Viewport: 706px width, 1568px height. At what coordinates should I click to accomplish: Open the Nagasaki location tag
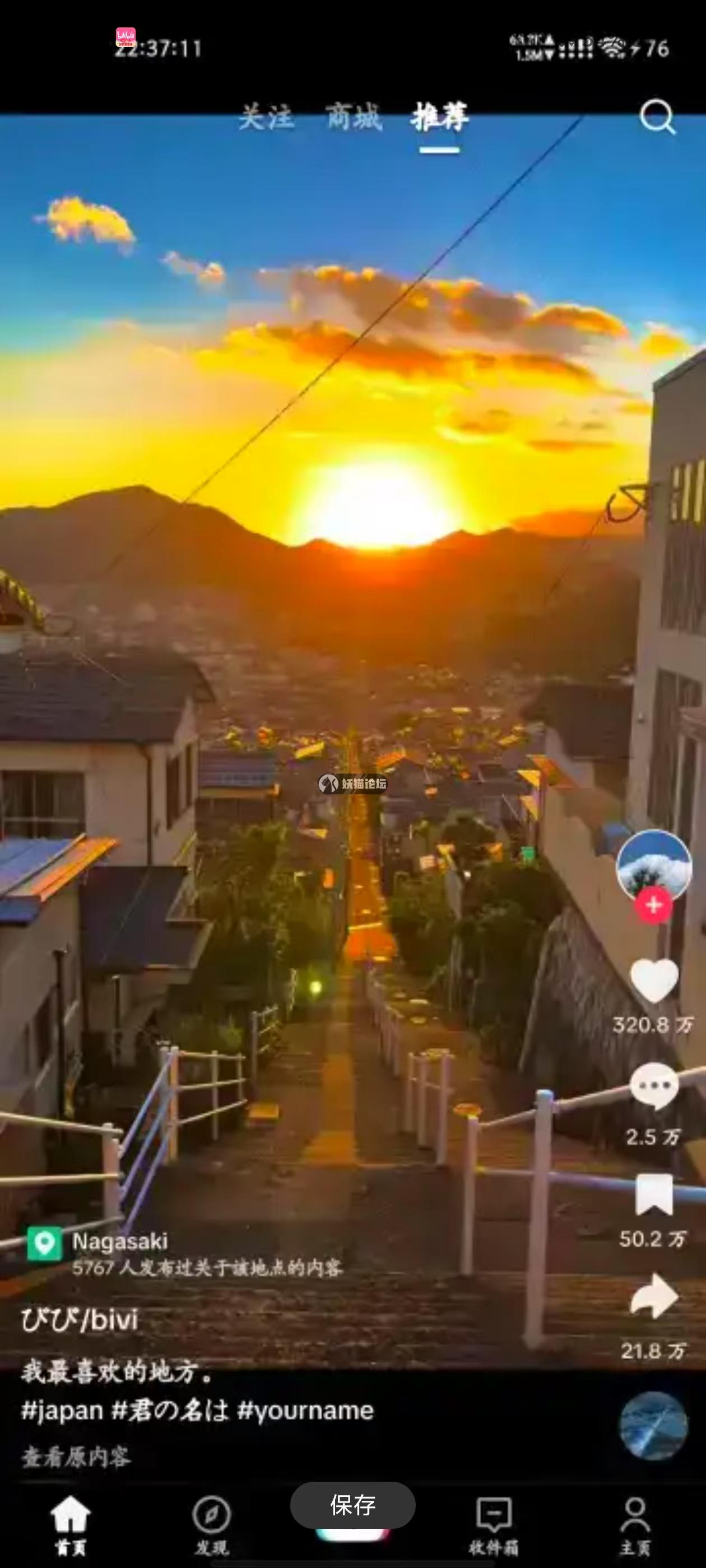(119, 1242)
